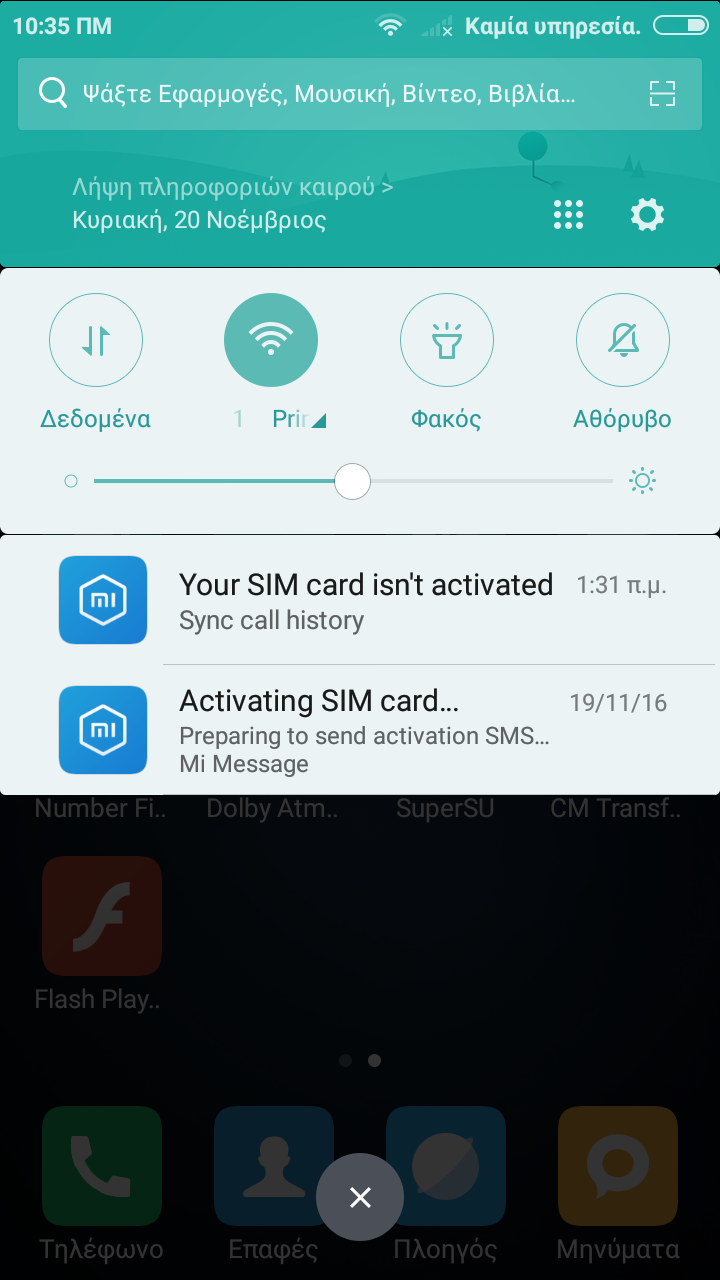This screenshot has width=720, height=1280.
Task: Expand the Wi-Fi network dropdown arrow
Action: click(318, 421)
